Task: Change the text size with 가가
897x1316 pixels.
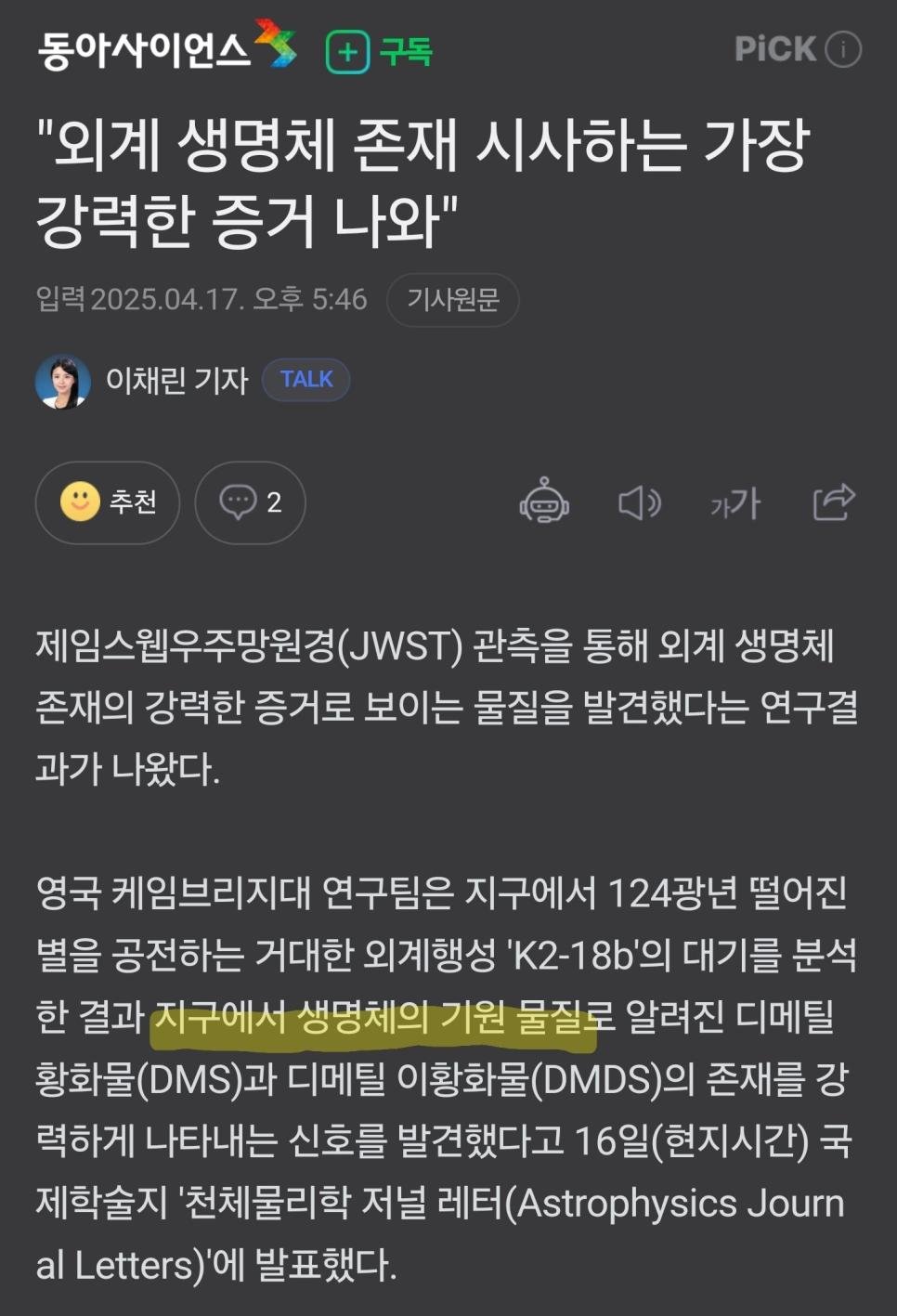Action: [734, 503]
